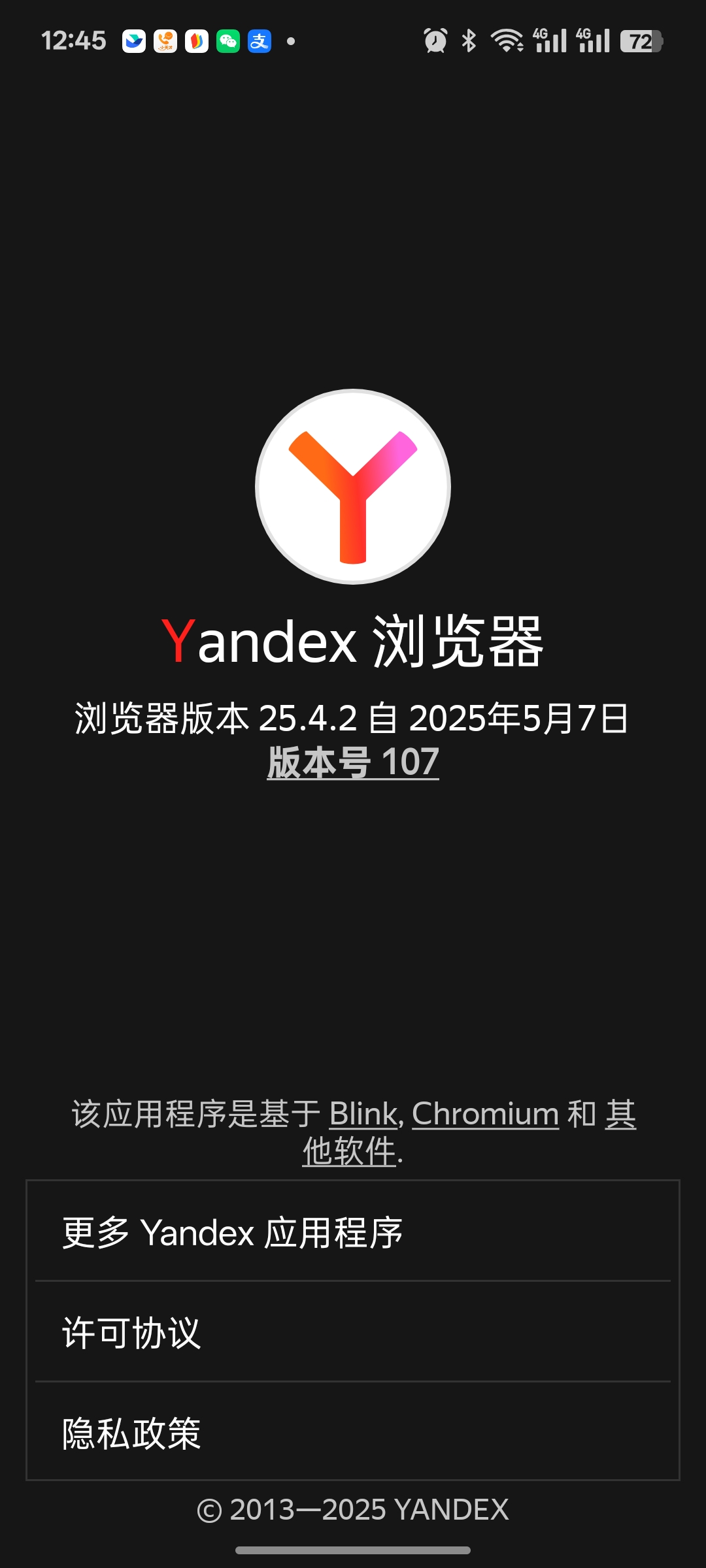Image resolution: width=706 pixels, height=1568 pixels.
Task: Open the Blink link
Action: click(363, 1114)
